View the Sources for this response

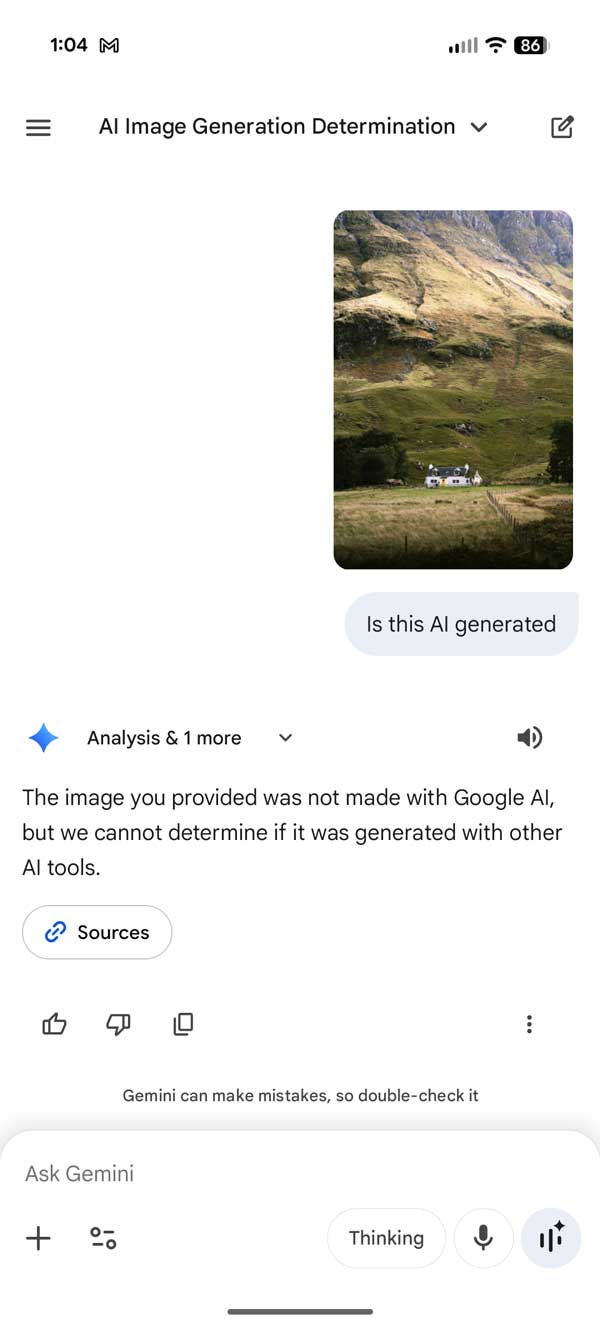pyautogui.click(x=97, y=932)
